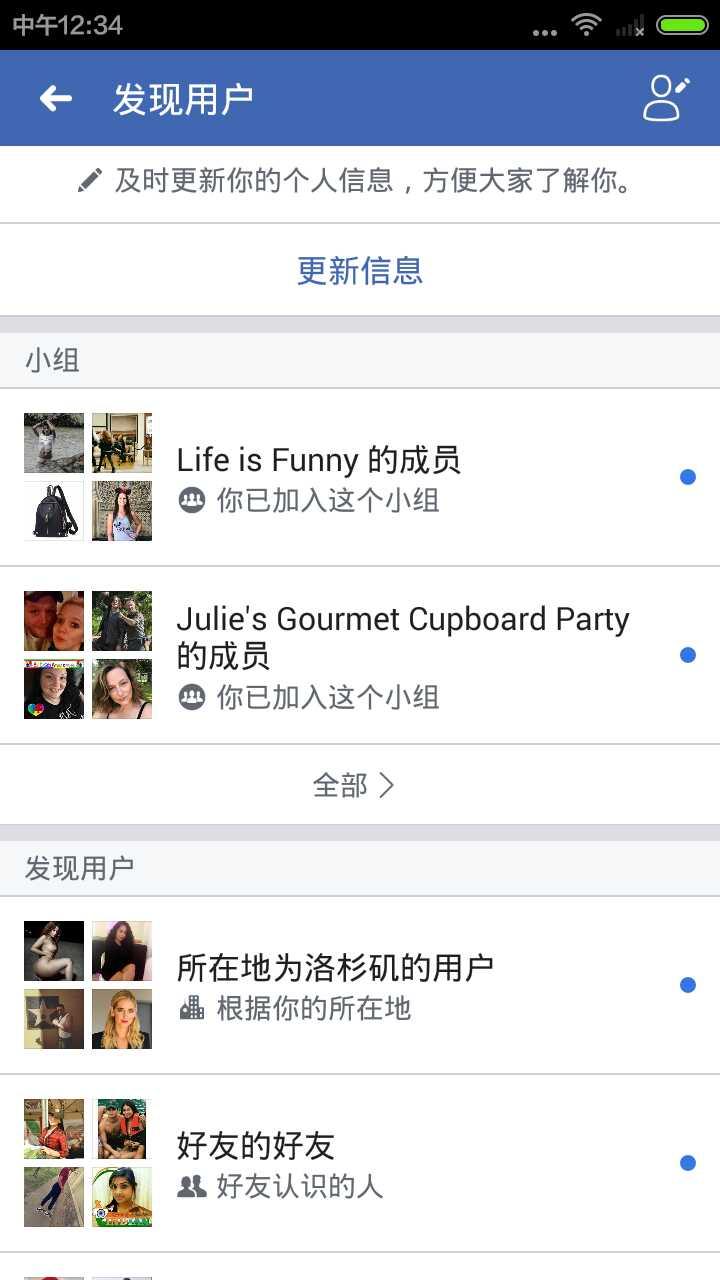Dismiss the blue dot on Life is Funny

click(687, 477)
